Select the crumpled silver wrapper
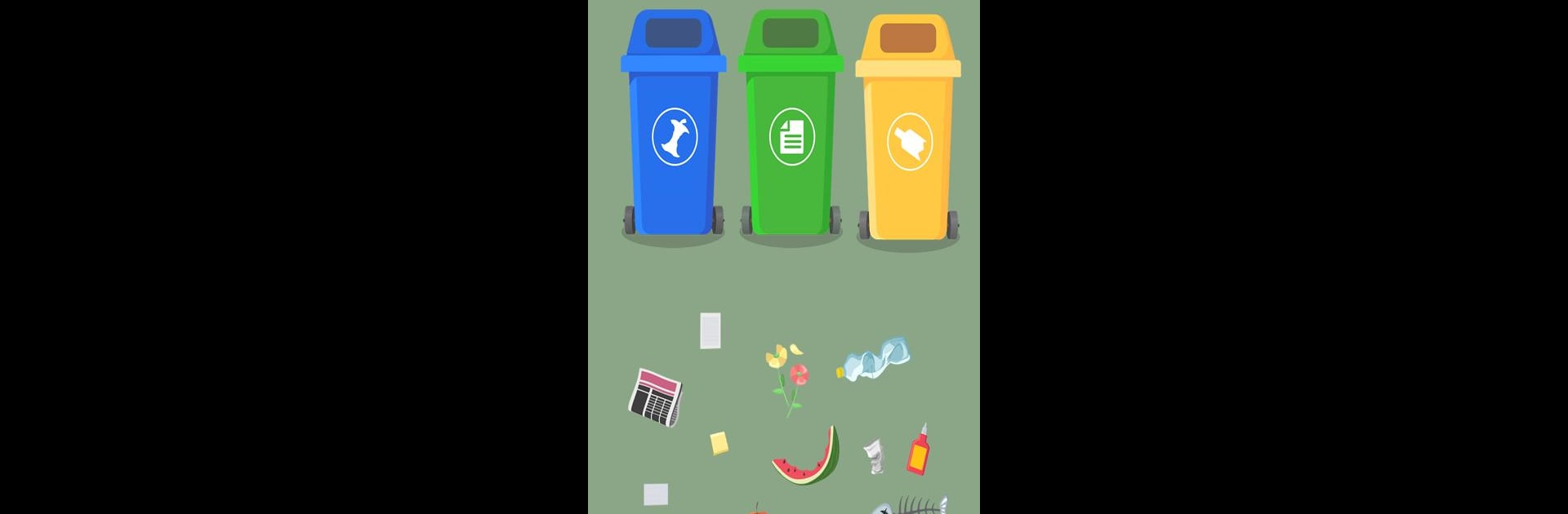 (x=874, y=456)
